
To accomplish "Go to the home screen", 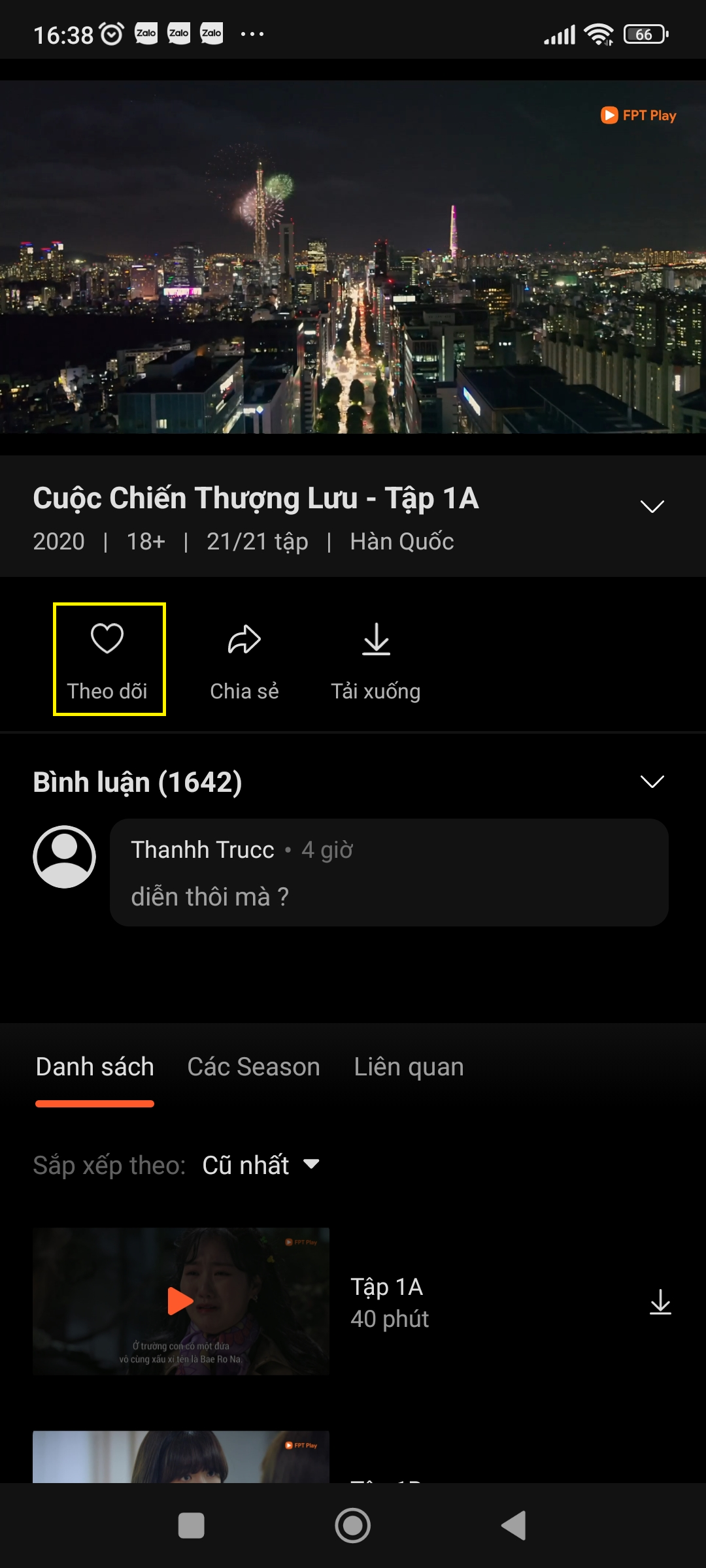I will [352, 1526].
